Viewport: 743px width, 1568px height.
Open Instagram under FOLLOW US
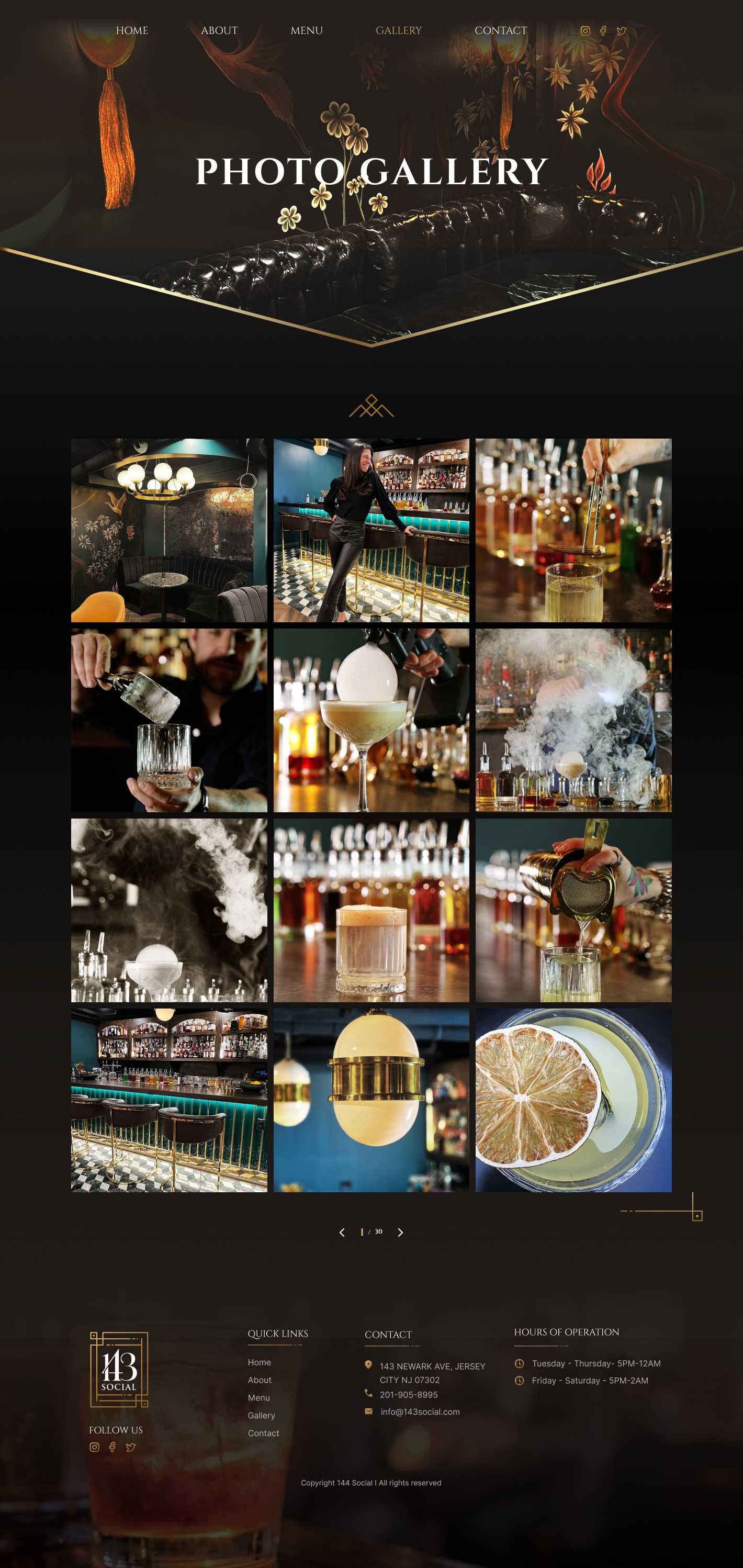point(94,1447)
